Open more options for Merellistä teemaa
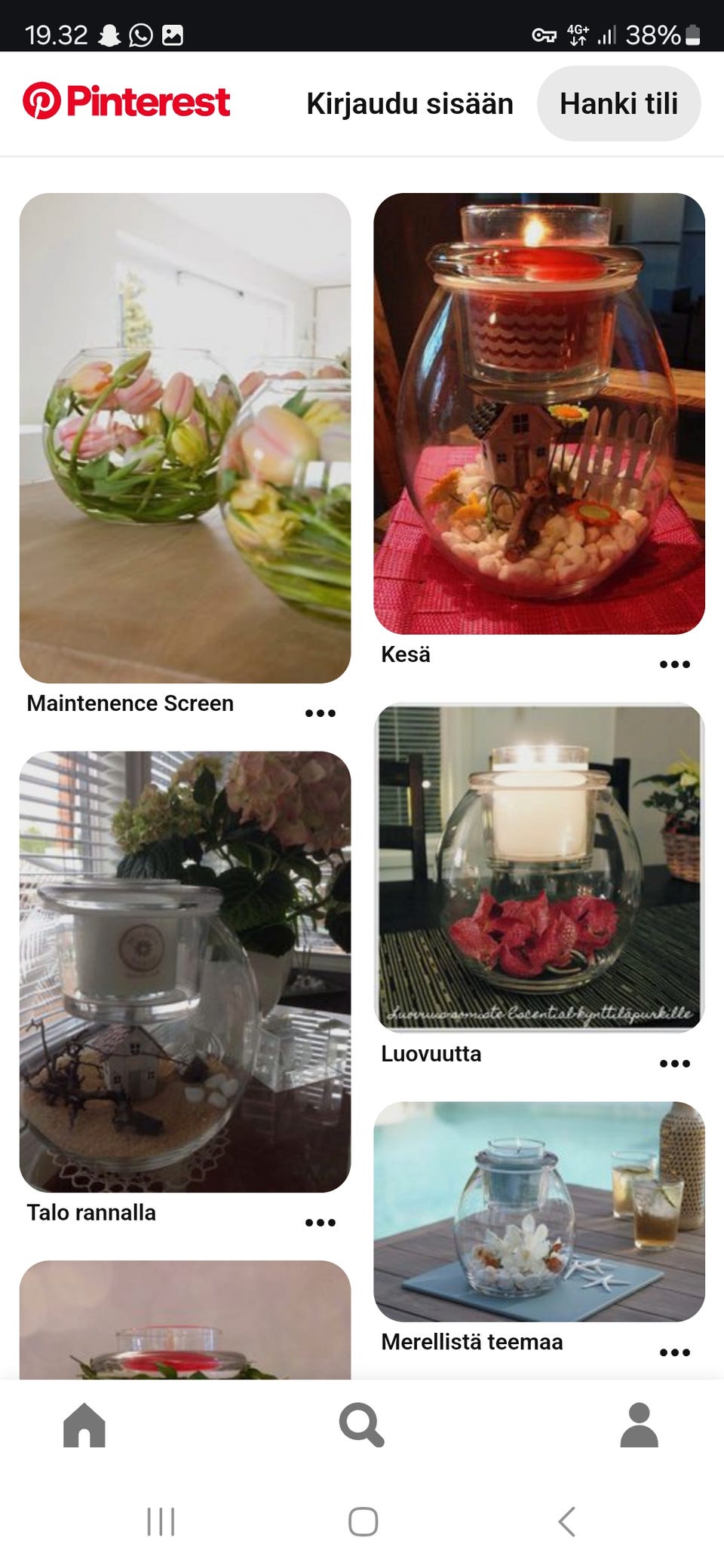This screenshot has height=1568, width=724. pyautogui.click(x=675, y=1352)
